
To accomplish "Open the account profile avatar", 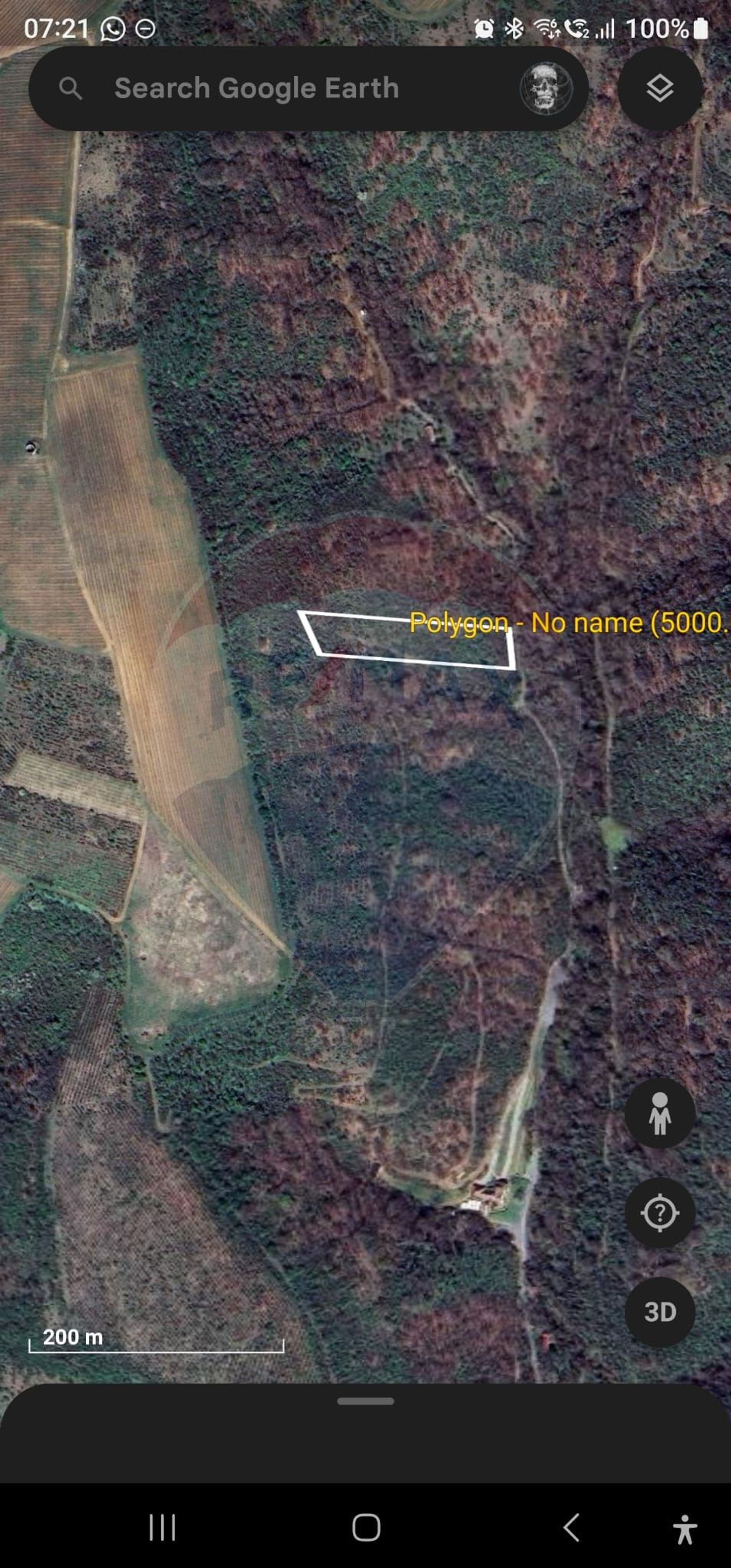I will pyautogui.click(x=545, y=89).
